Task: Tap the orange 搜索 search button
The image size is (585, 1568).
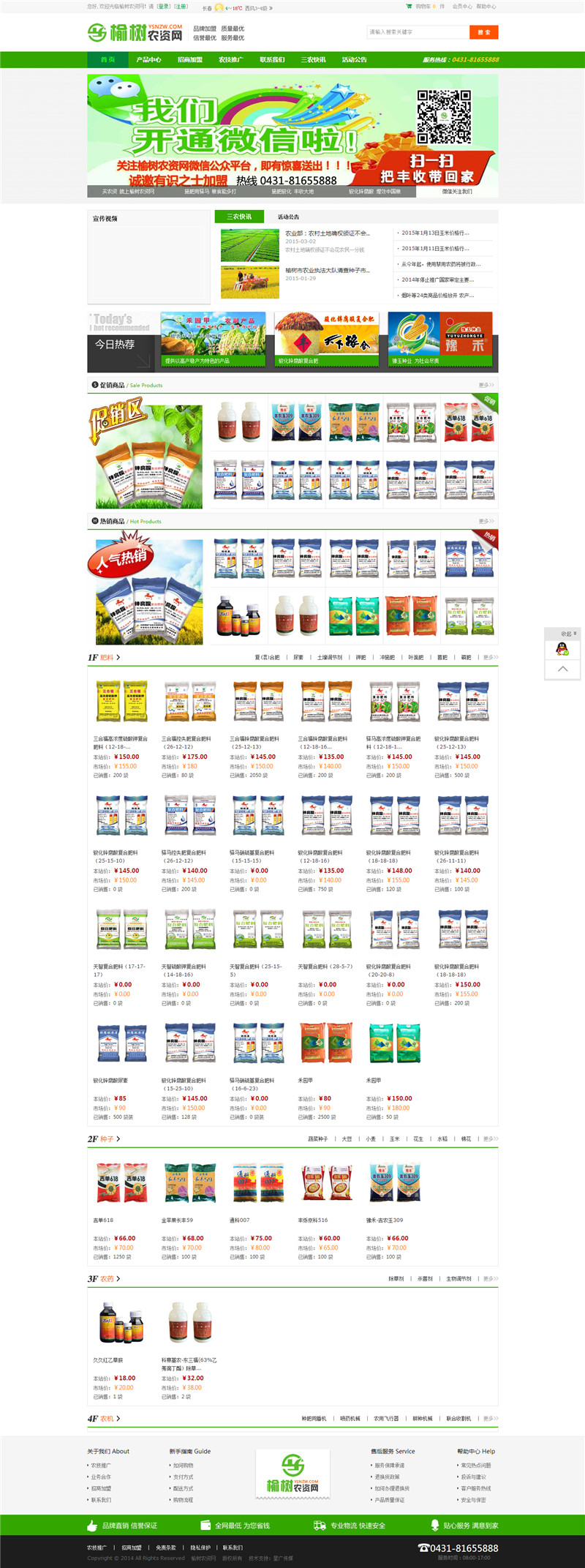Action: point(483,32)
